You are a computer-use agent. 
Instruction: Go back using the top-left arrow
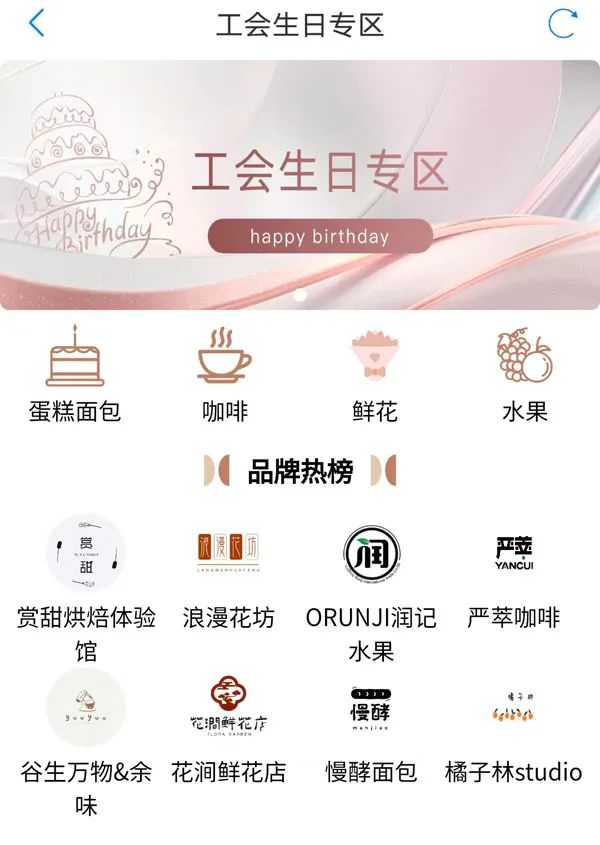tap(36, 24)
